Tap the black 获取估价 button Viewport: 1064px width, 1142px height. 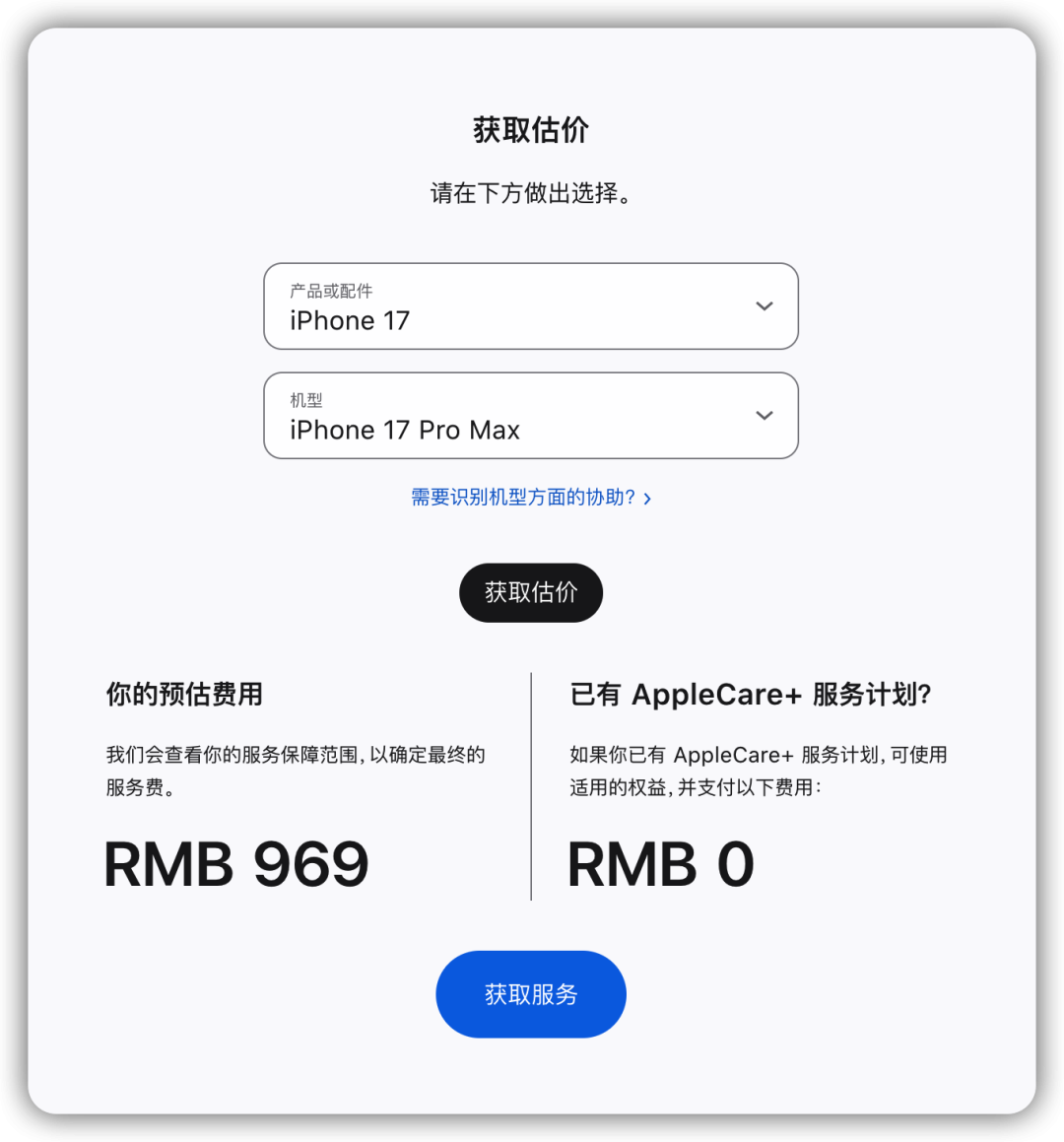tap(530, 592)
